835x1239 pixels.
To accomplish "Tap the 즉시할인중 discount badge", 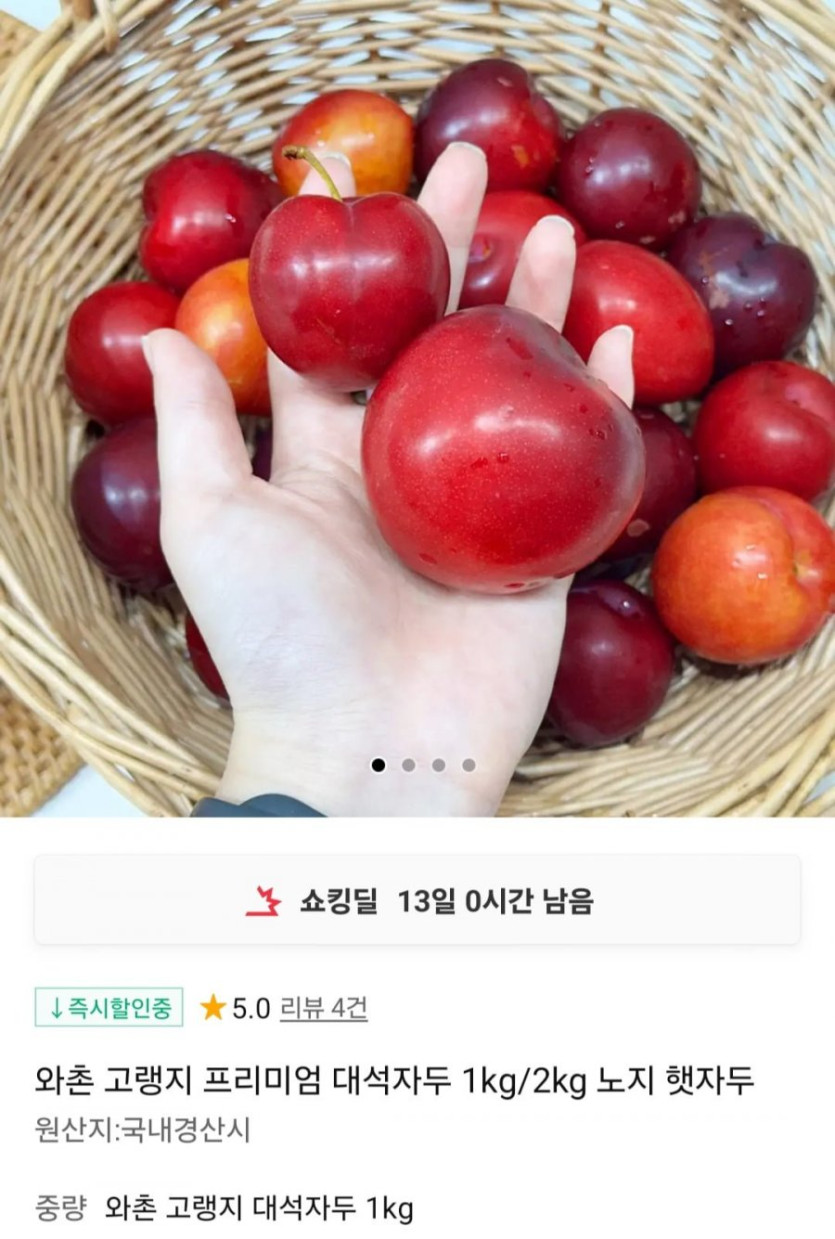I will (x=109, y=1007).
